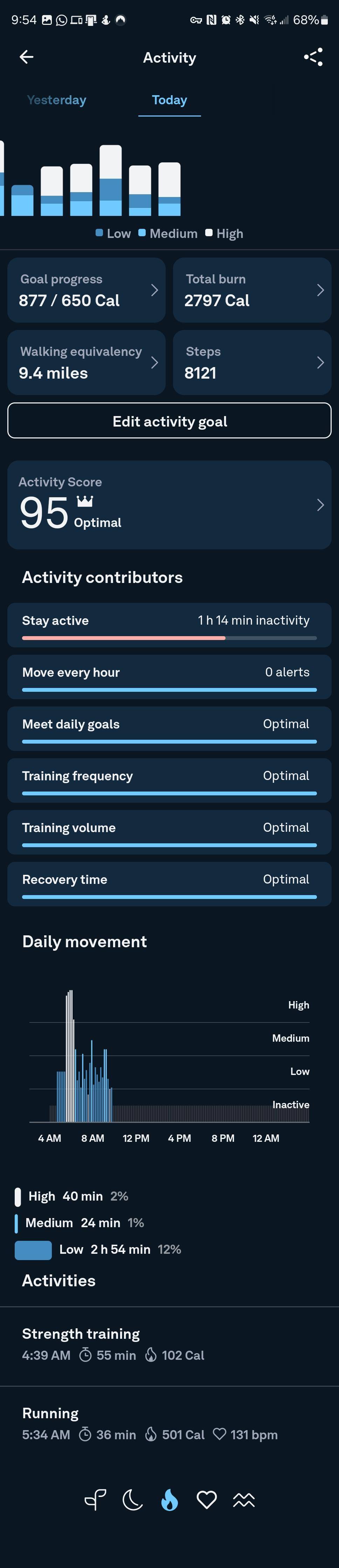
Task: Go back from the Activity screen
Action: pos(26,57)
